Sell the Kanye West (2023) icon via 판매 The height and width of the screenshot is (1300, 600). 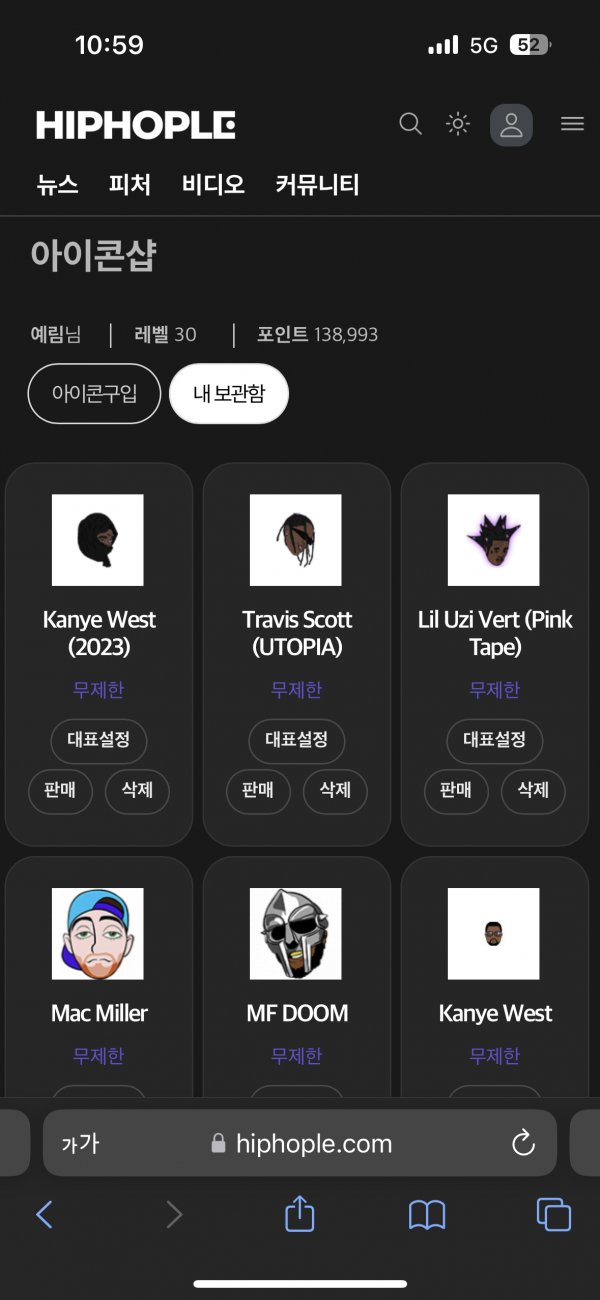coord(61,791)
